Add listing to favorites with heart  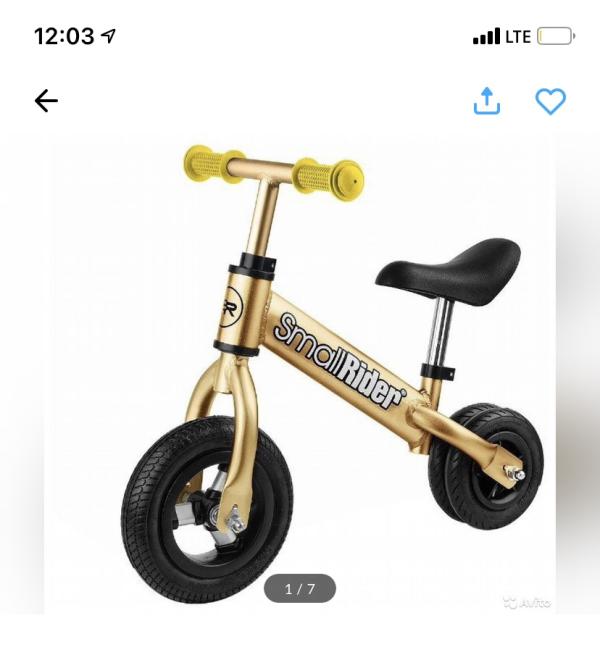[x=551, y=101]
